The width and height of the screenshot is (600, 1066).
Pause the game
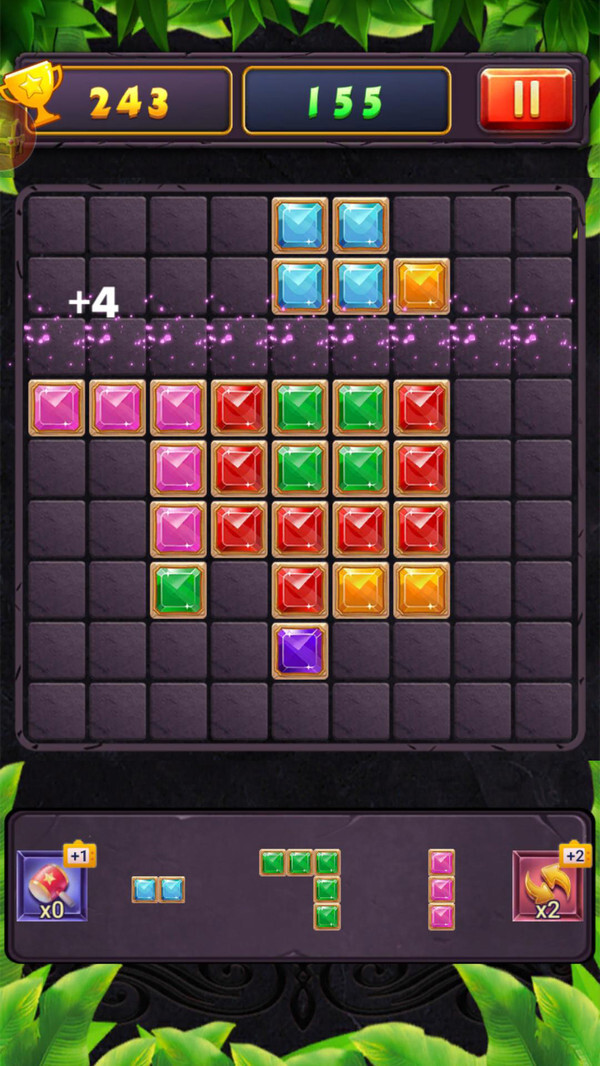point(526,99)
